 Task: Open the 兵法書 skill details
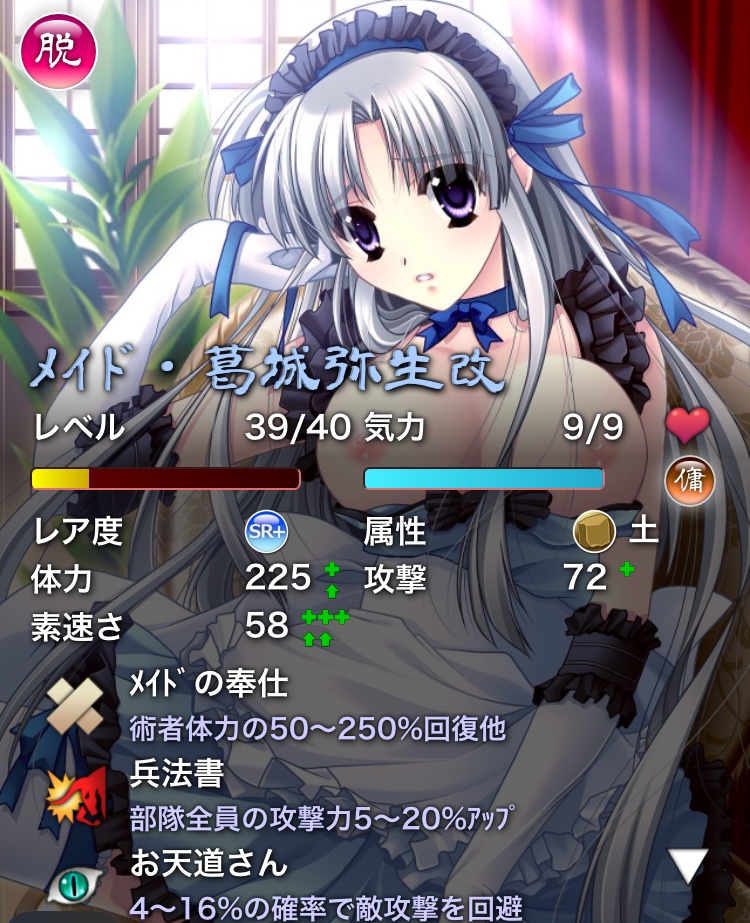pos(176,772)
